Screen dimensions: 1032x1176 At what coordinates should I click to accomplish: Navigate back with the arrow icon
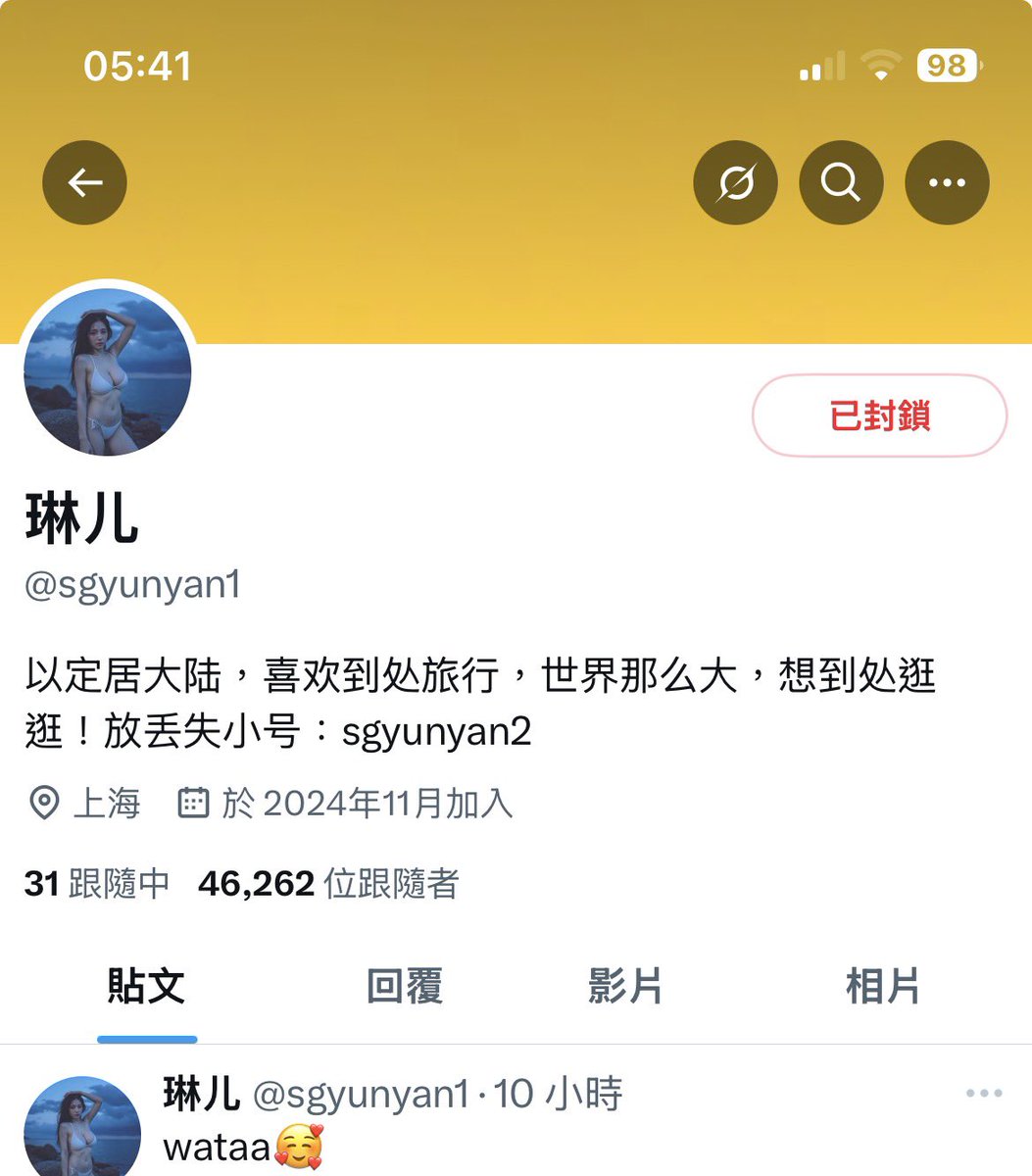(84, 182)
